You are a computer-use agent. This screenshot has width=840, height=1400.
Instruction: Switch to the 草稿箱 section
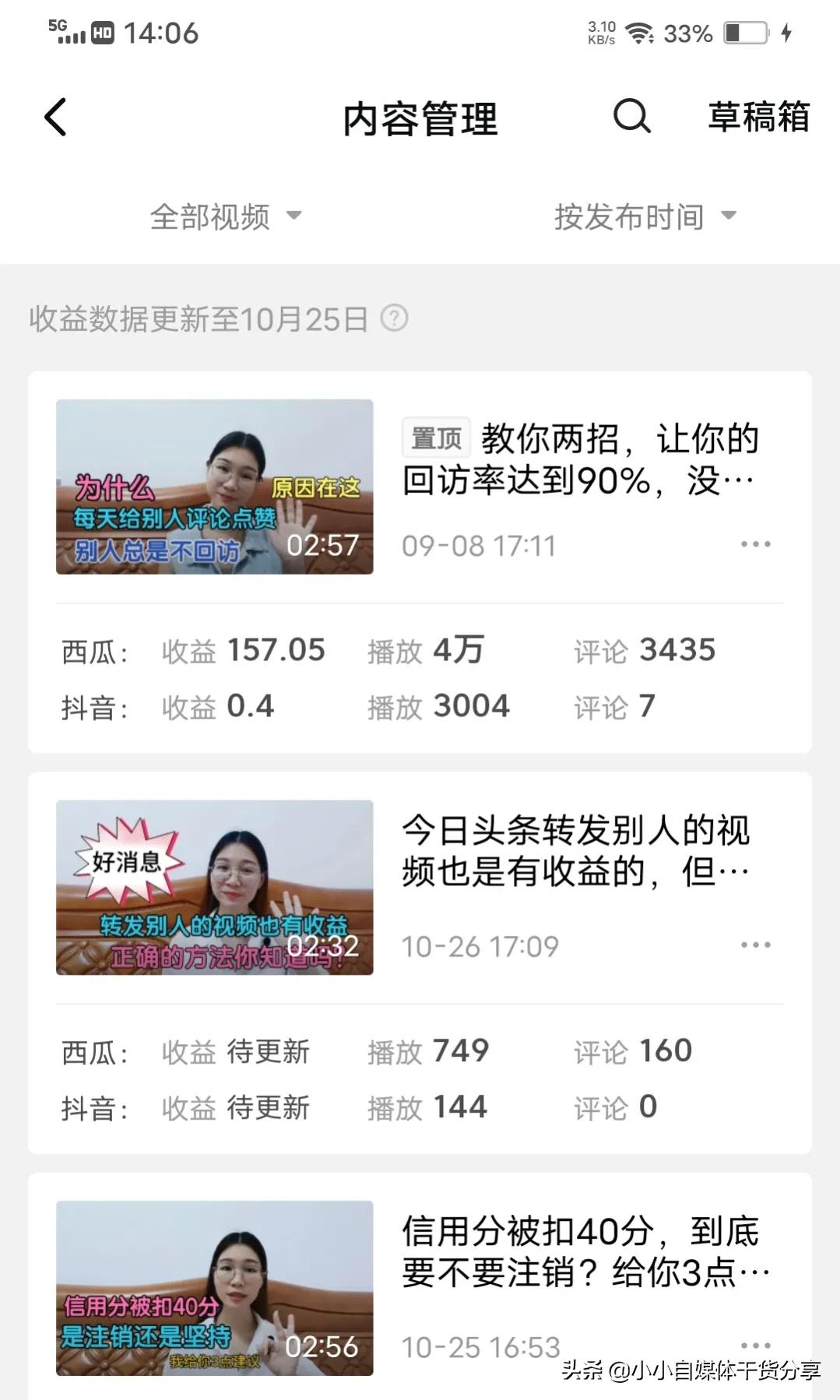757,118
